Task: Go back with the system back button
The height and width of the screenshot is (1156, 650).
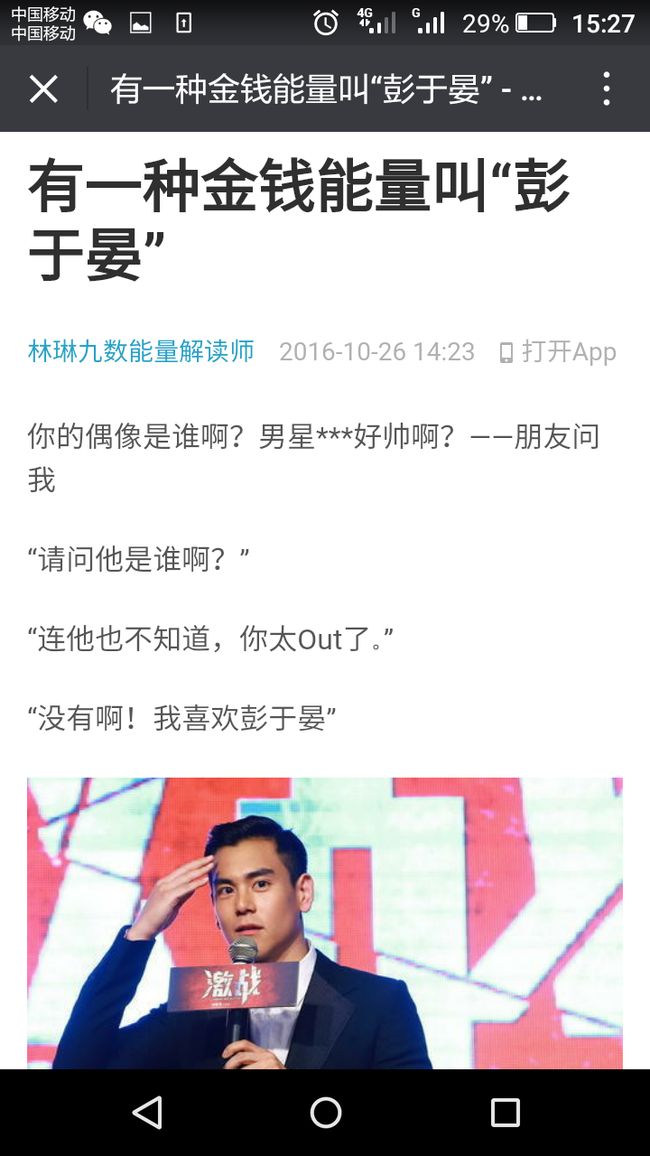Action: click(147, 1112)
